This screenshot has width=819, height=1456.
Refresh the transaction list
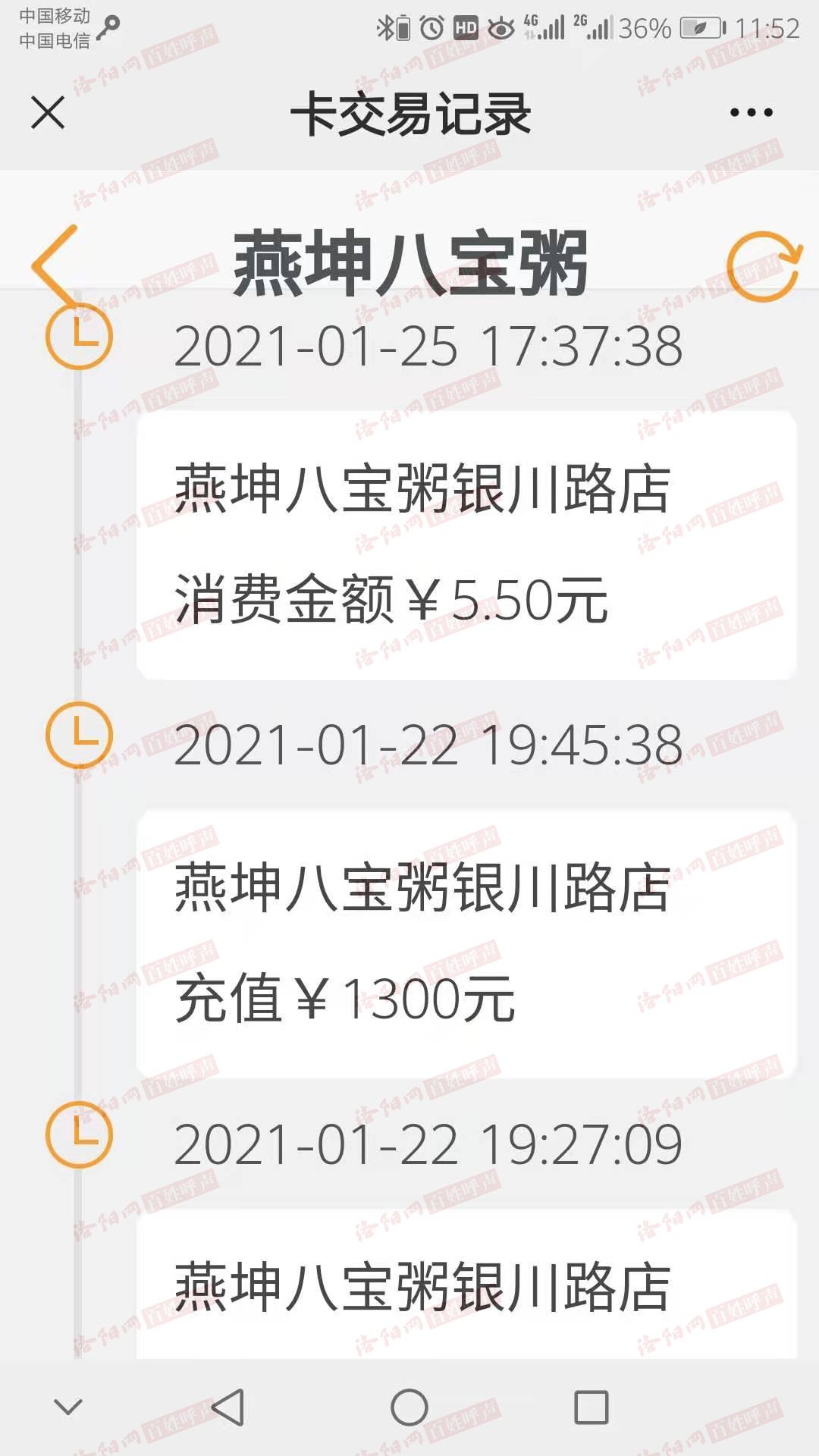[764, 267]
